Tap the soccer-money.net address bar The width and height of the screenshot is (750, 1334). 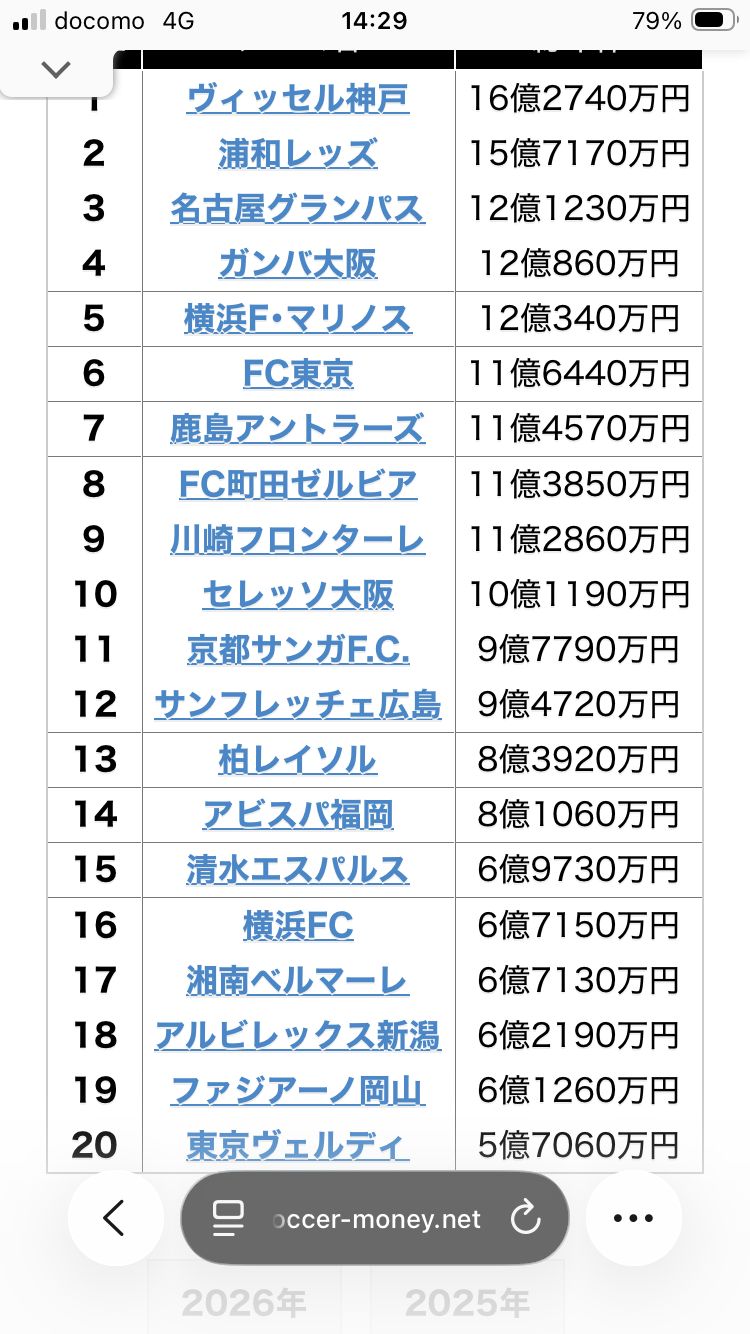click(x=375, y=1219)
